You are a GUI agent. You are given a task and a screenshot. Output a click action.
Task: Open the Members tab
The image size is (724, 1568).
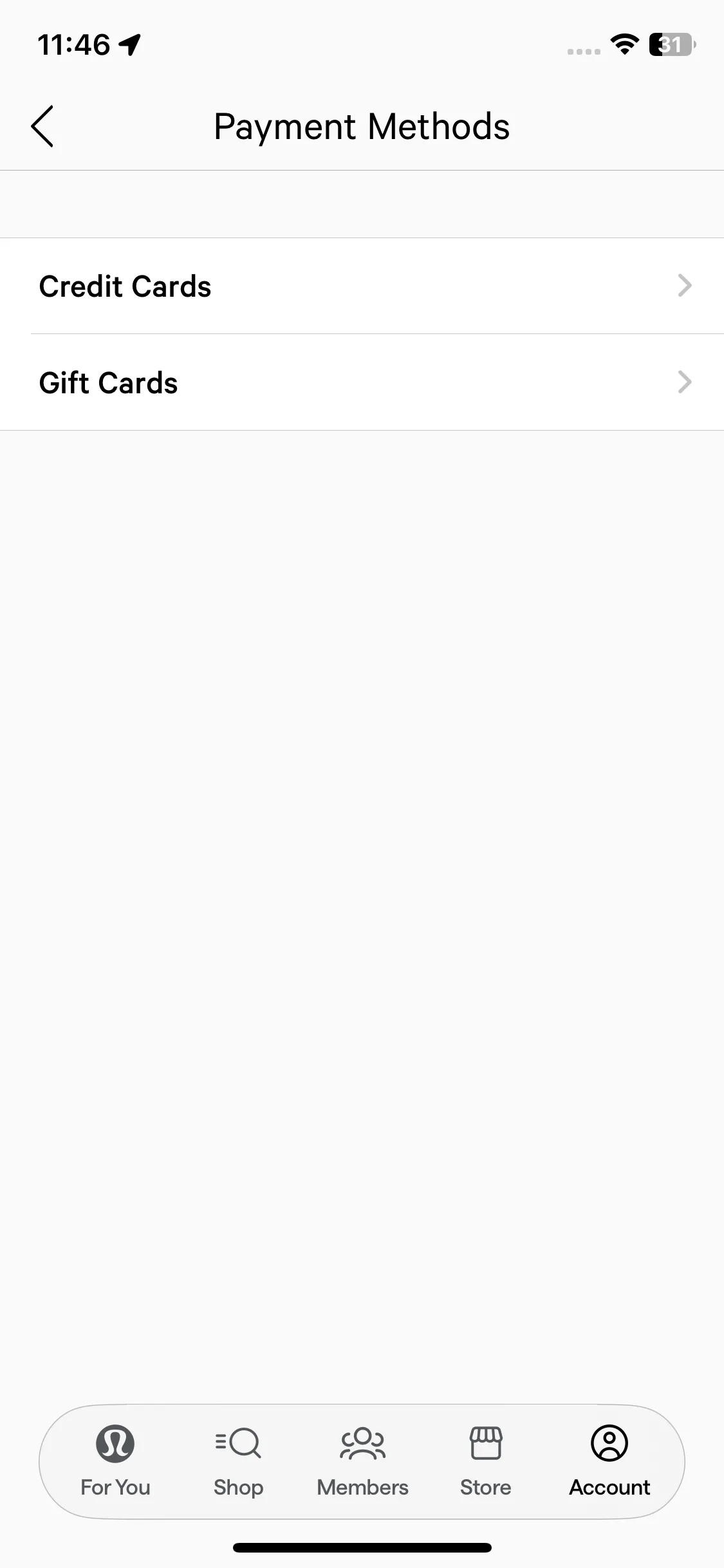coord(362,1461)
